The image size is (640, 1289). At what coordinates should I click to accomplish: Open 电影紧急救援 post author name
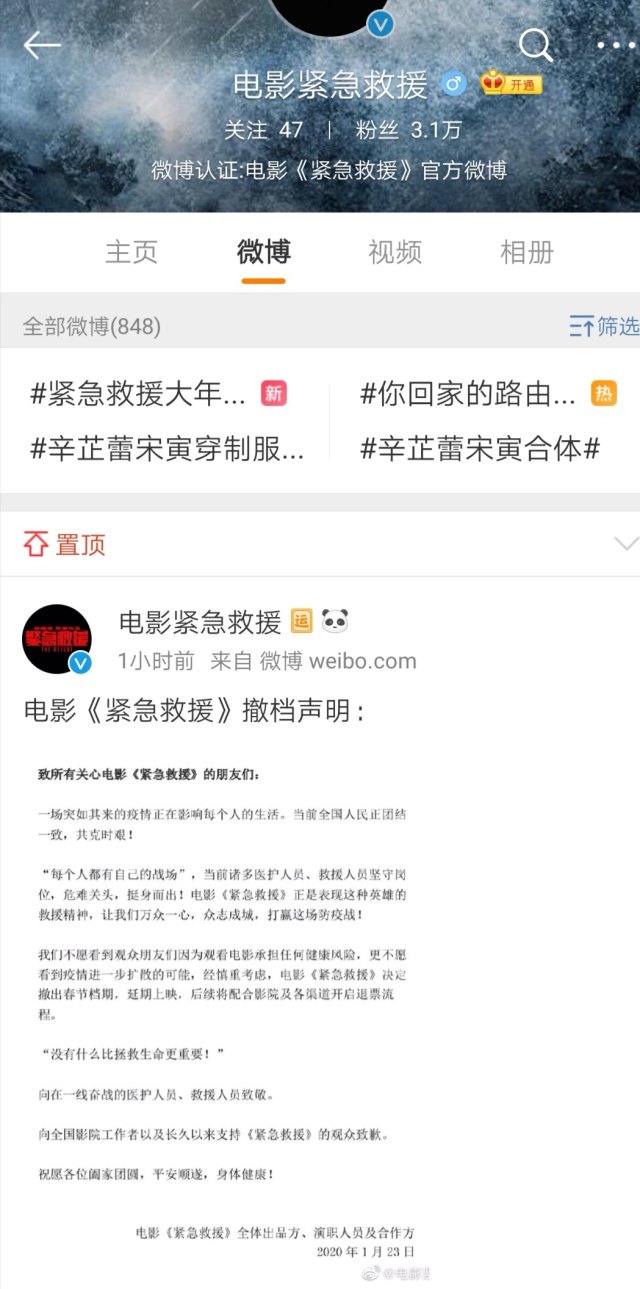pos(200,622)
